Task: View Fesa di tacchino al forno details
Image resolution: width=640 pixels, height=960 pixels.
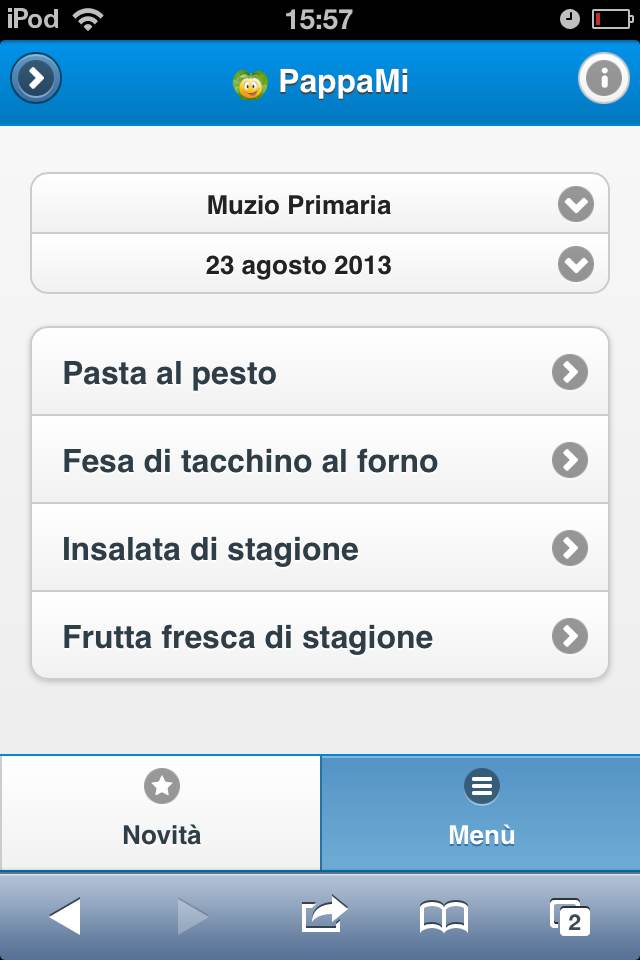Action: point(320,461)
